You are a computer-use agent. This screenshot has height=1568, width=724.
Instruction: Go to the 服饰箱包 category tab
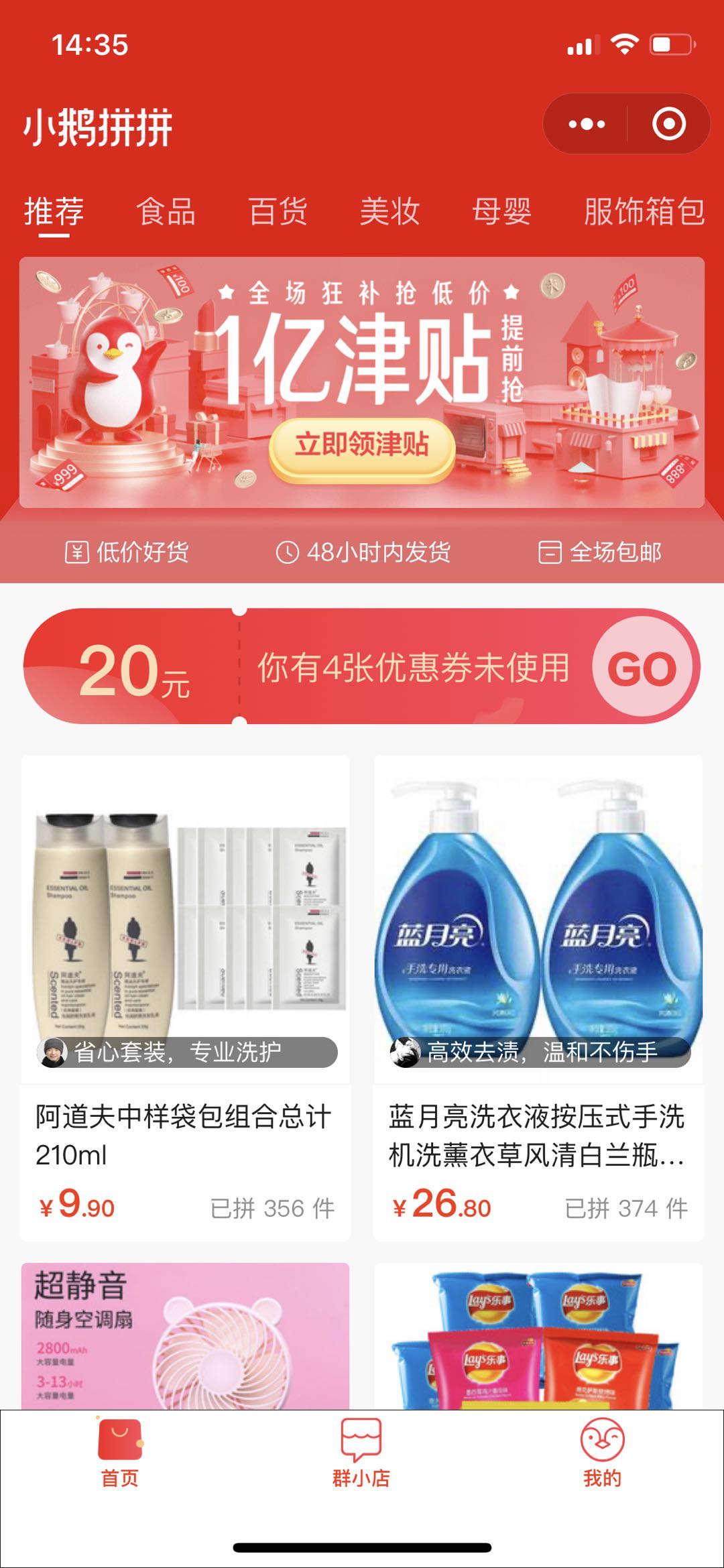click(644, 212)
